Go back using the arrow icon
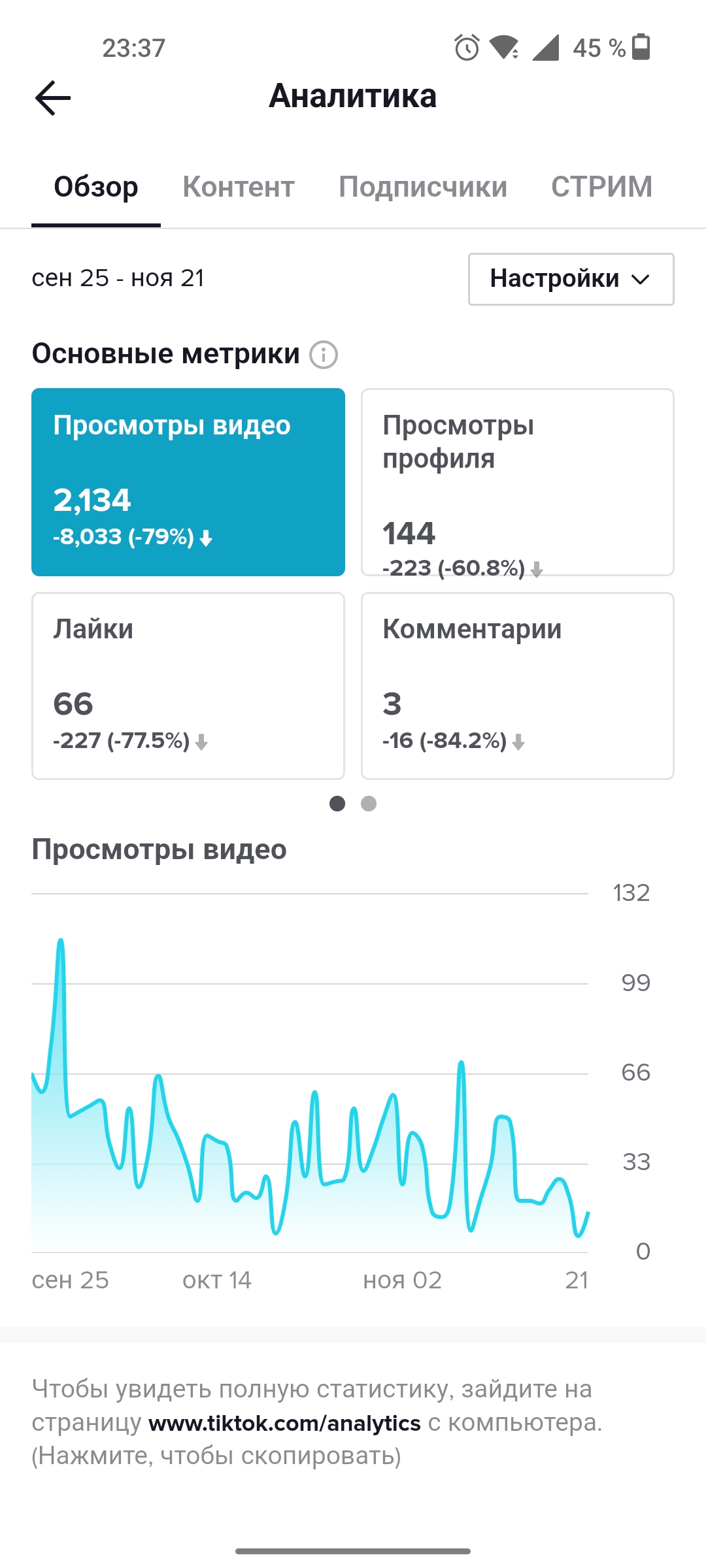Viewport: 706px width, 1568px height. tap(53, 98)
